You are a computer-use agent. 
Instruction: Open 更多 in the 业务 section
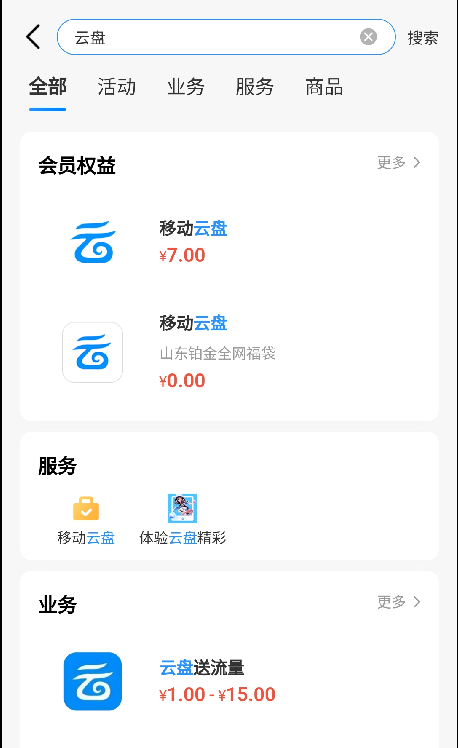coord(399,602)
